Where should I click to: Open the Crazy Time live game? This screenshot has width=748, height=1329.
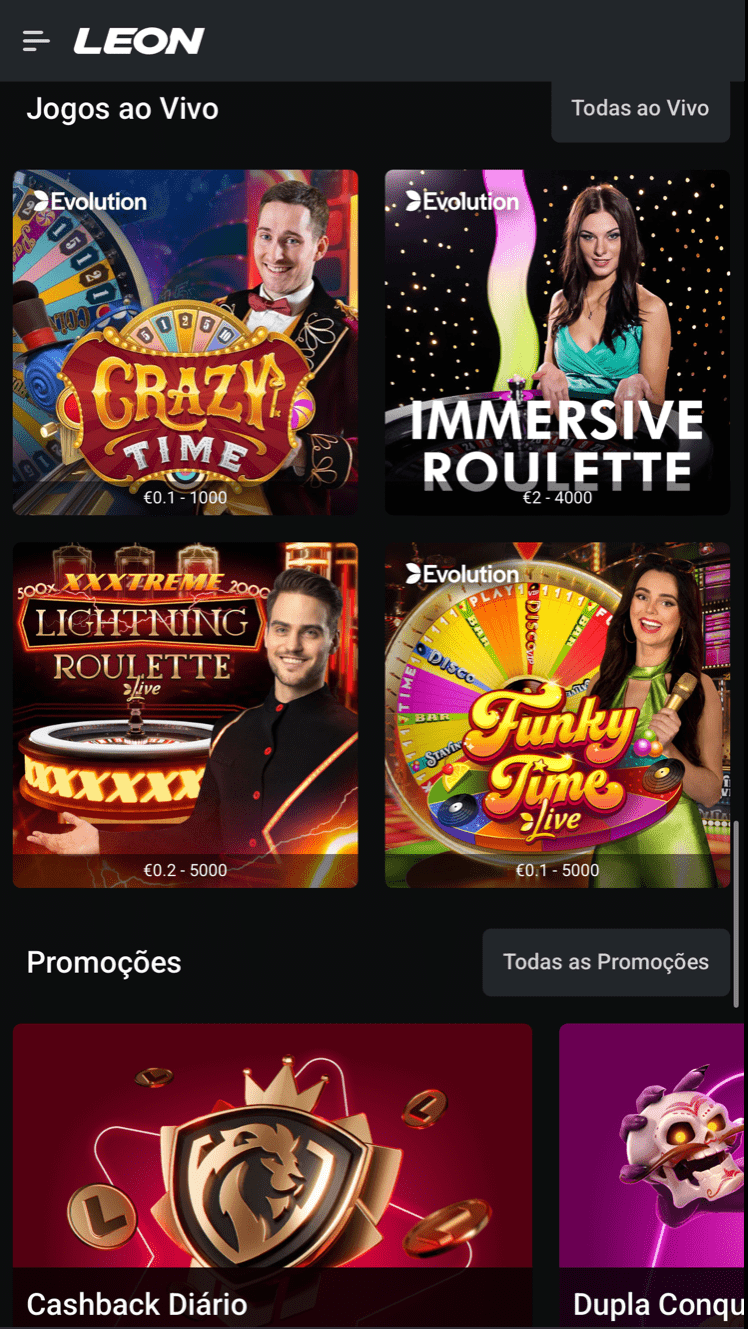click(185, 342)
